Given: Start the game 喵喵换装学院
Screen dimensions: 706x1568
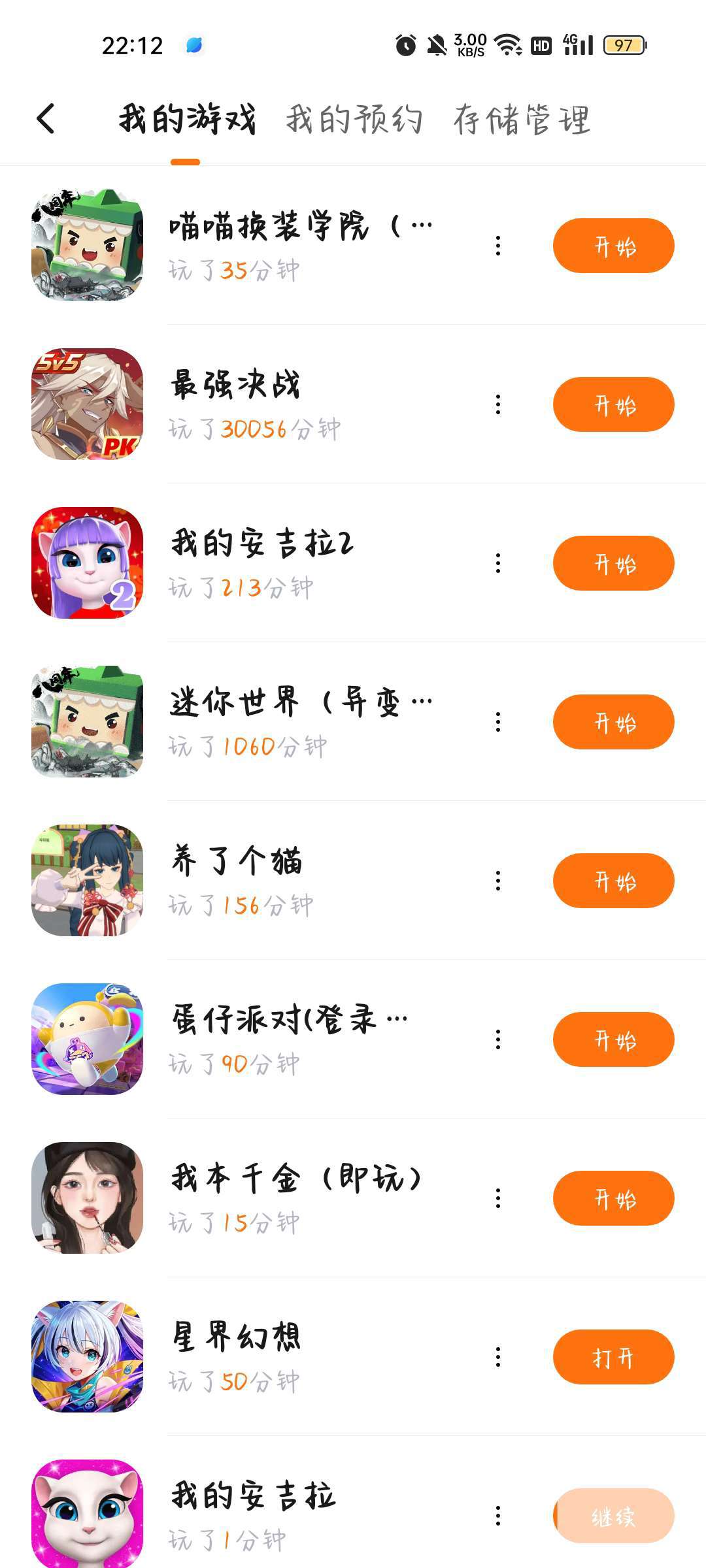Looking at the screenshot, I should pos(613,246).
